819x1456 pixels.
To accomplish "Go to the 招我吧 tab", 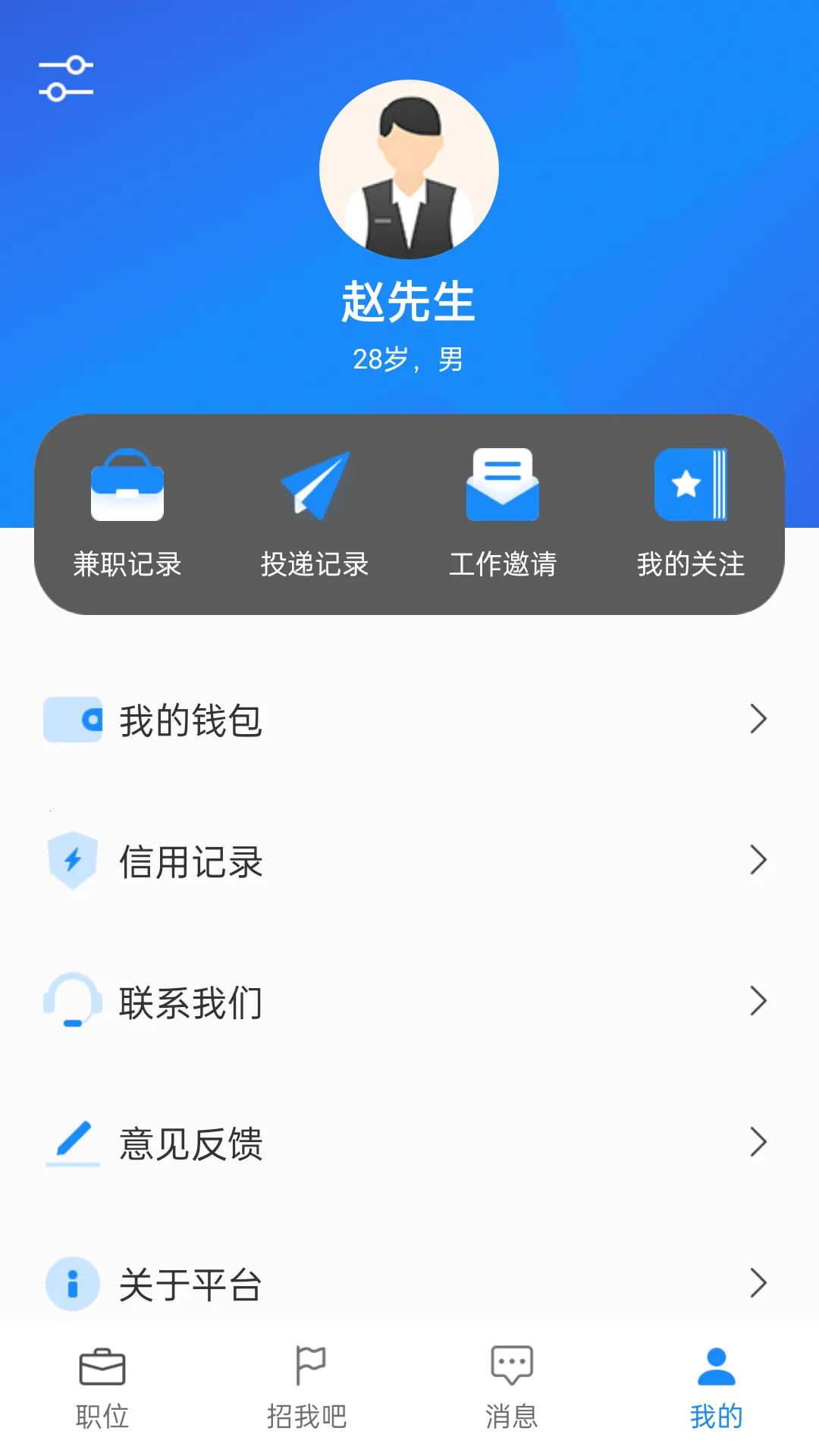I will pyautogui.click(x=307, y=1388).
